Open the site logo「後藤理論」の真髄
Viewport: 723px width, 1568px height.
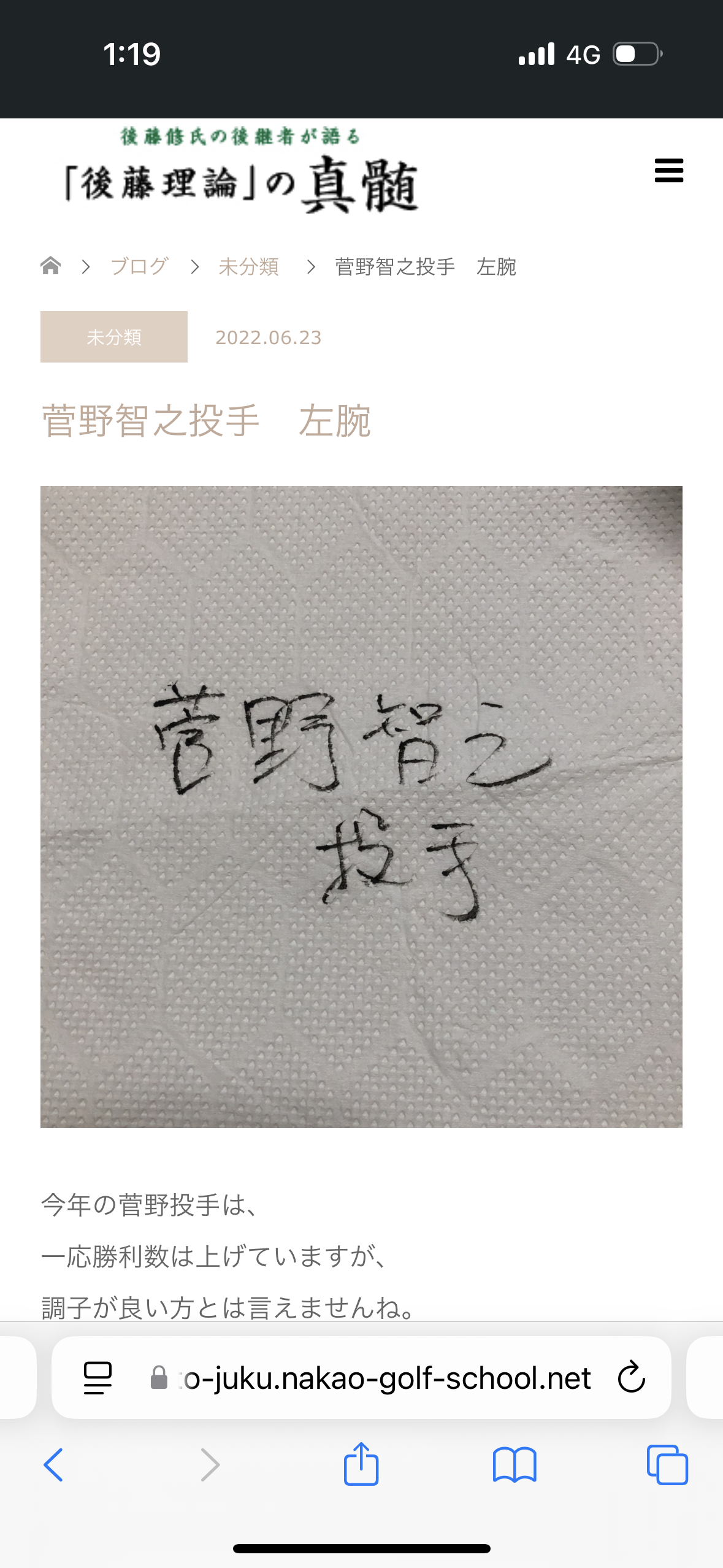[240, 172]
